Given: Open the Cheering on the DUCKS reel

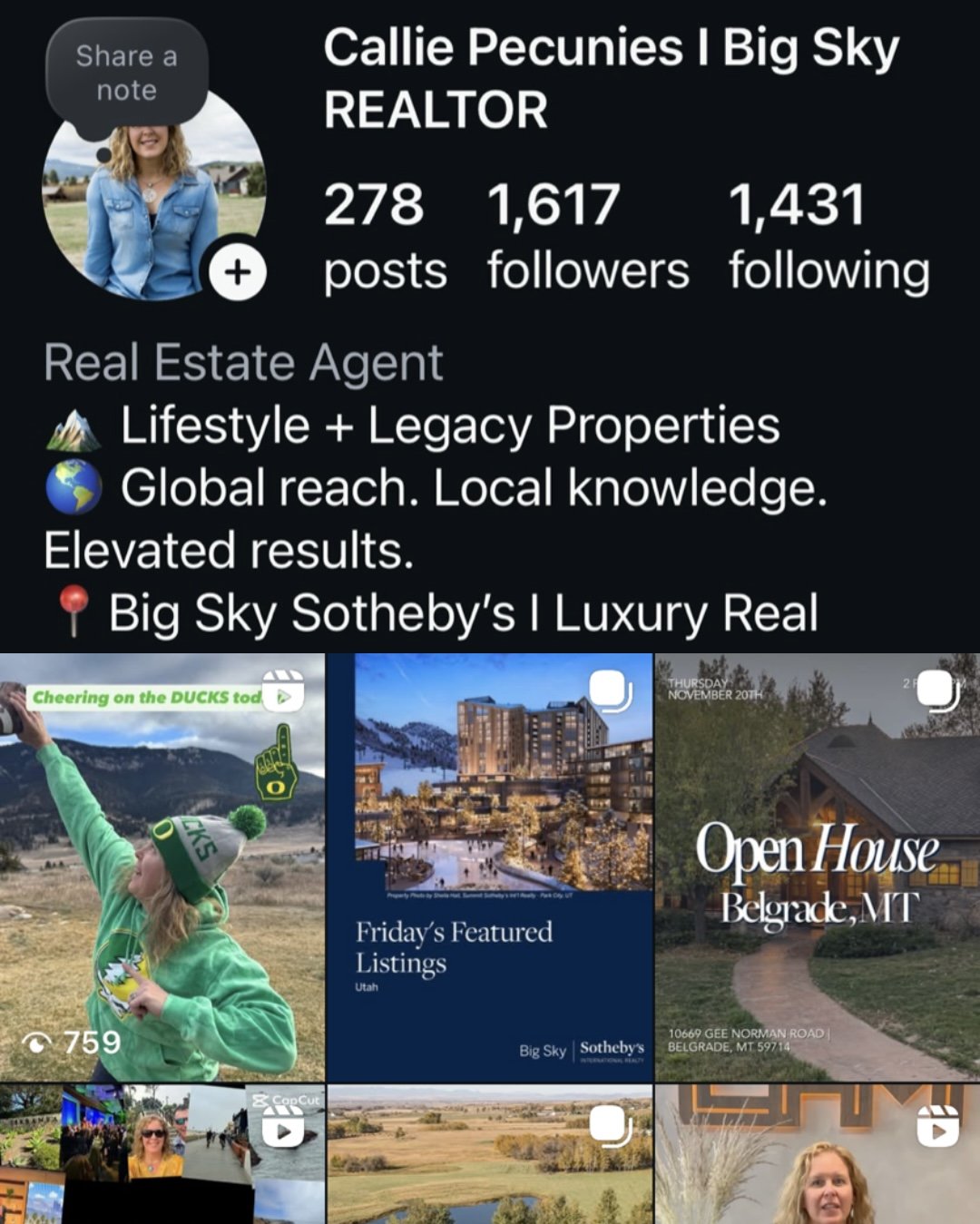Looking at the screenshot, I should 162,867.
